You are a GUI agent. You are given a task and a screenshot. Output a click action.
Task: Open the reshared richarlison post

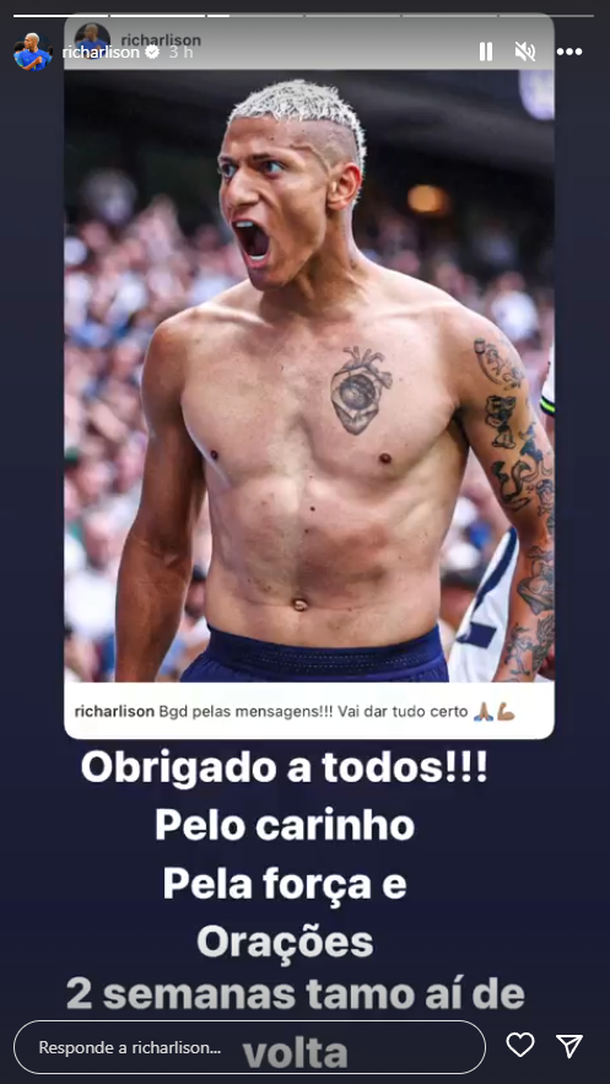309,380
